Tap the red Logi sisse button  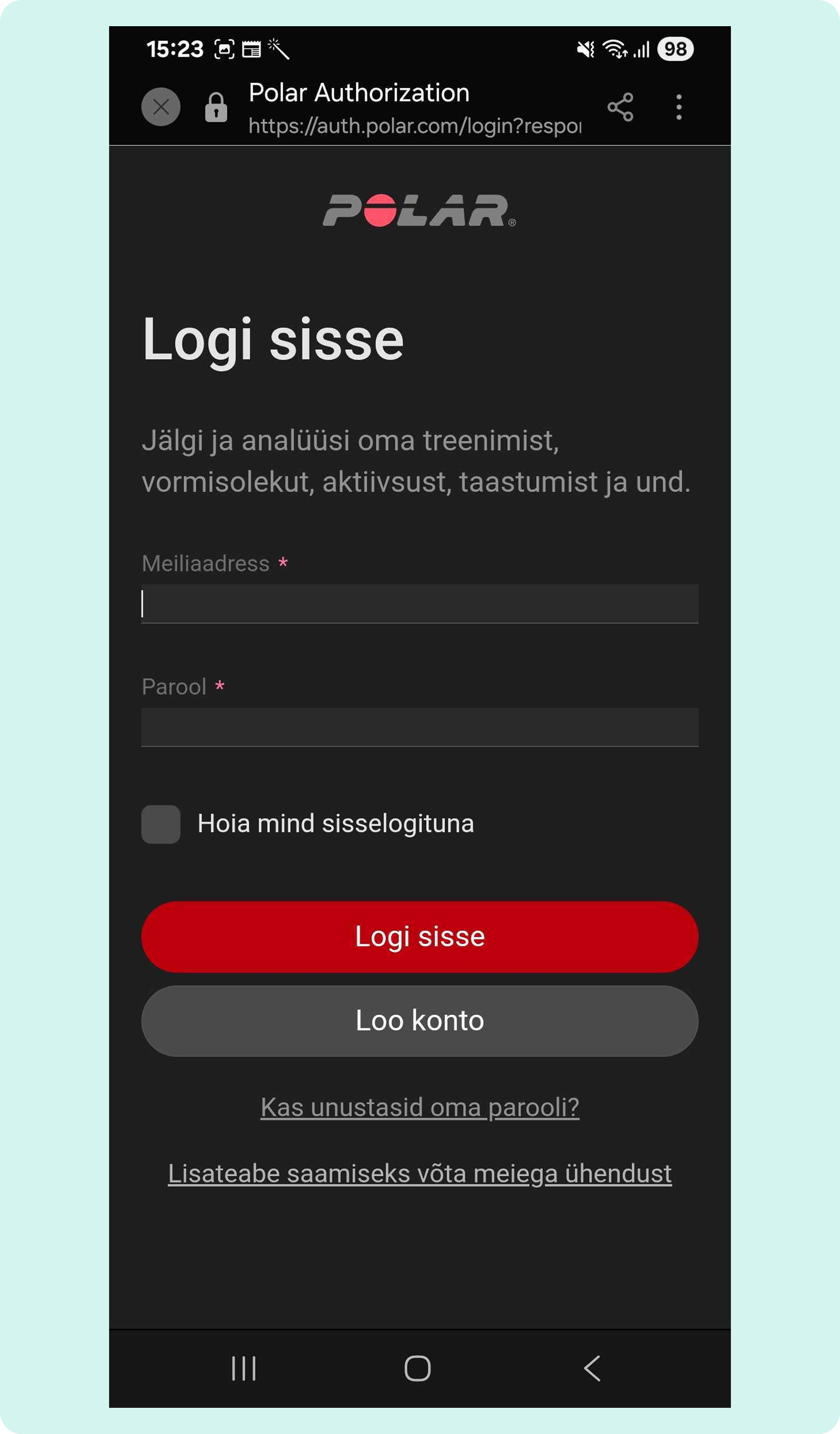(419, 937)
